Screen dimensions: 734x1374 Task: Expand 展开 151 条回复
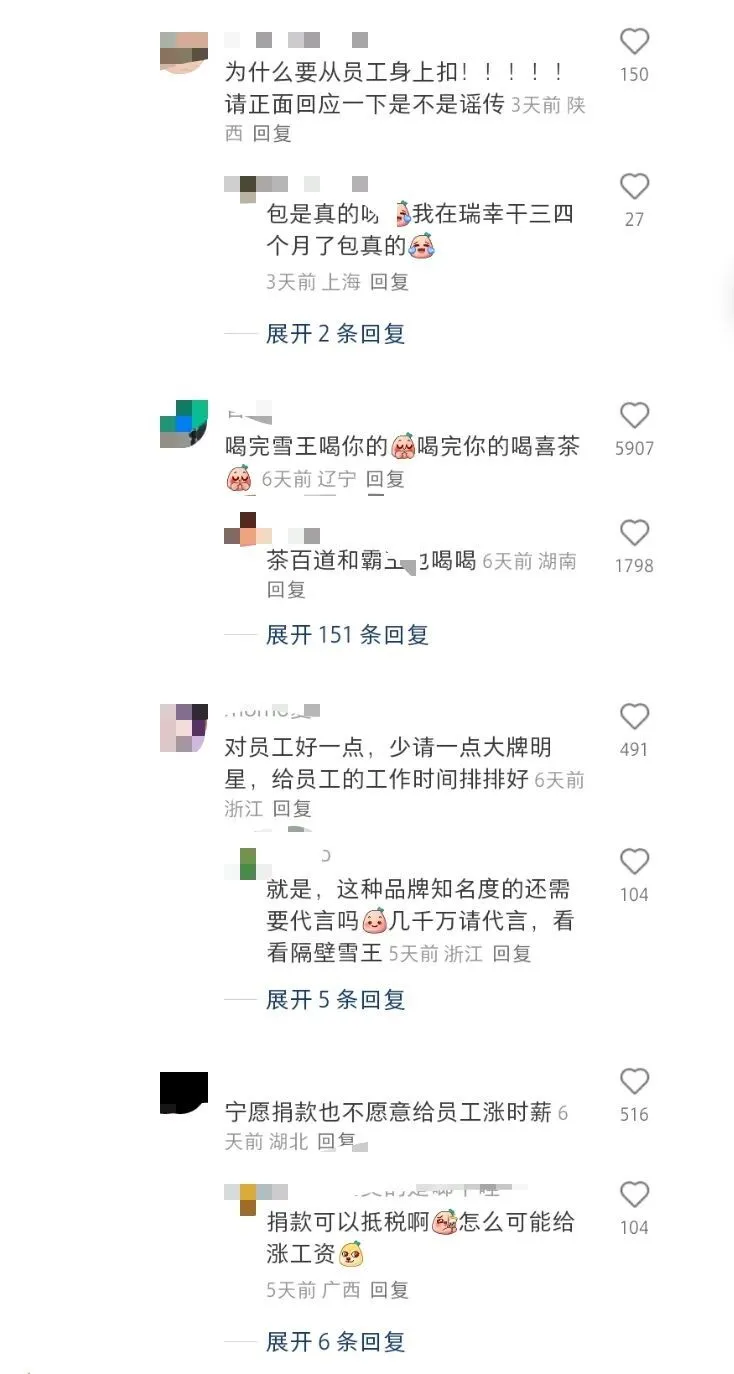pos(346,635)
